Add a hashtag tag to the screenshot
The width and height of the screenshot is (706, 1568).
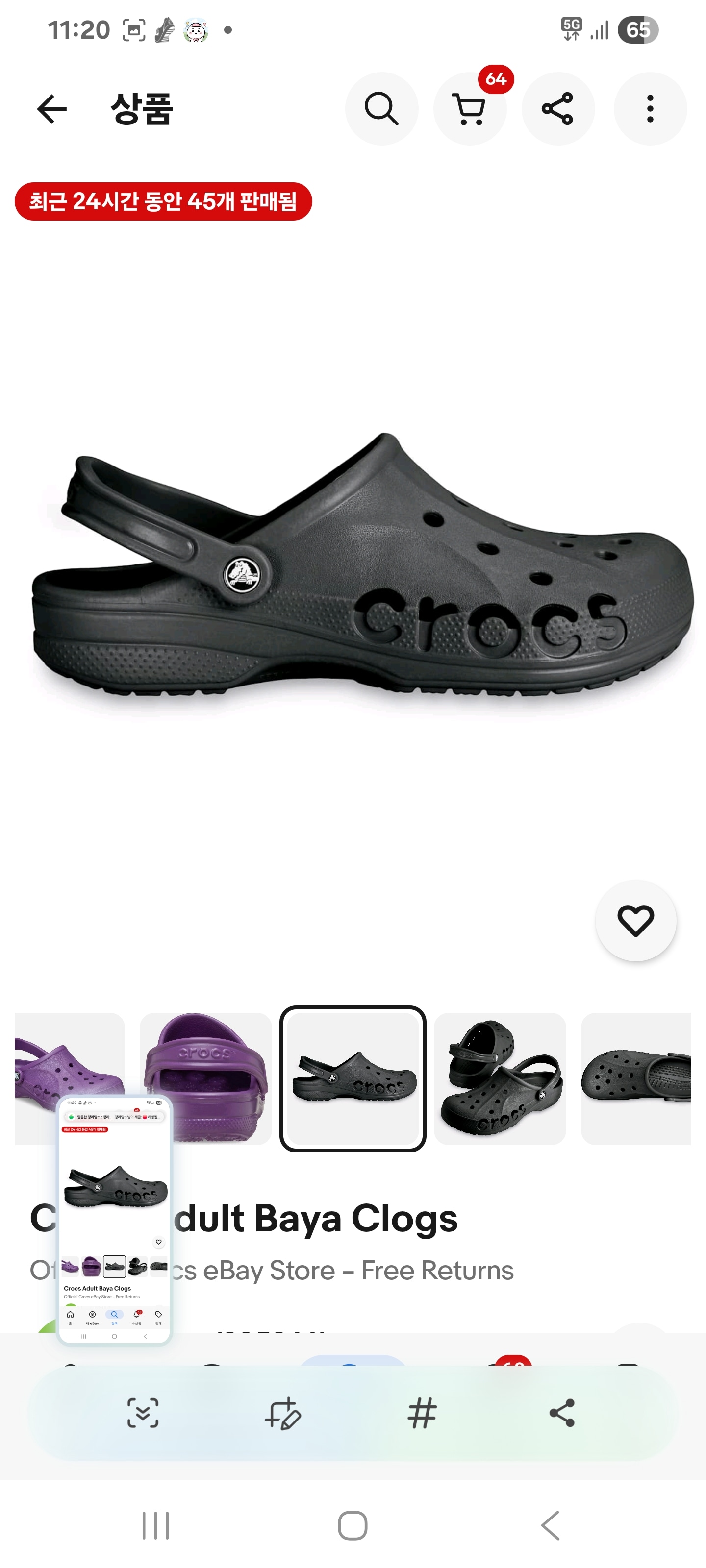click(x=422, y=1413)
